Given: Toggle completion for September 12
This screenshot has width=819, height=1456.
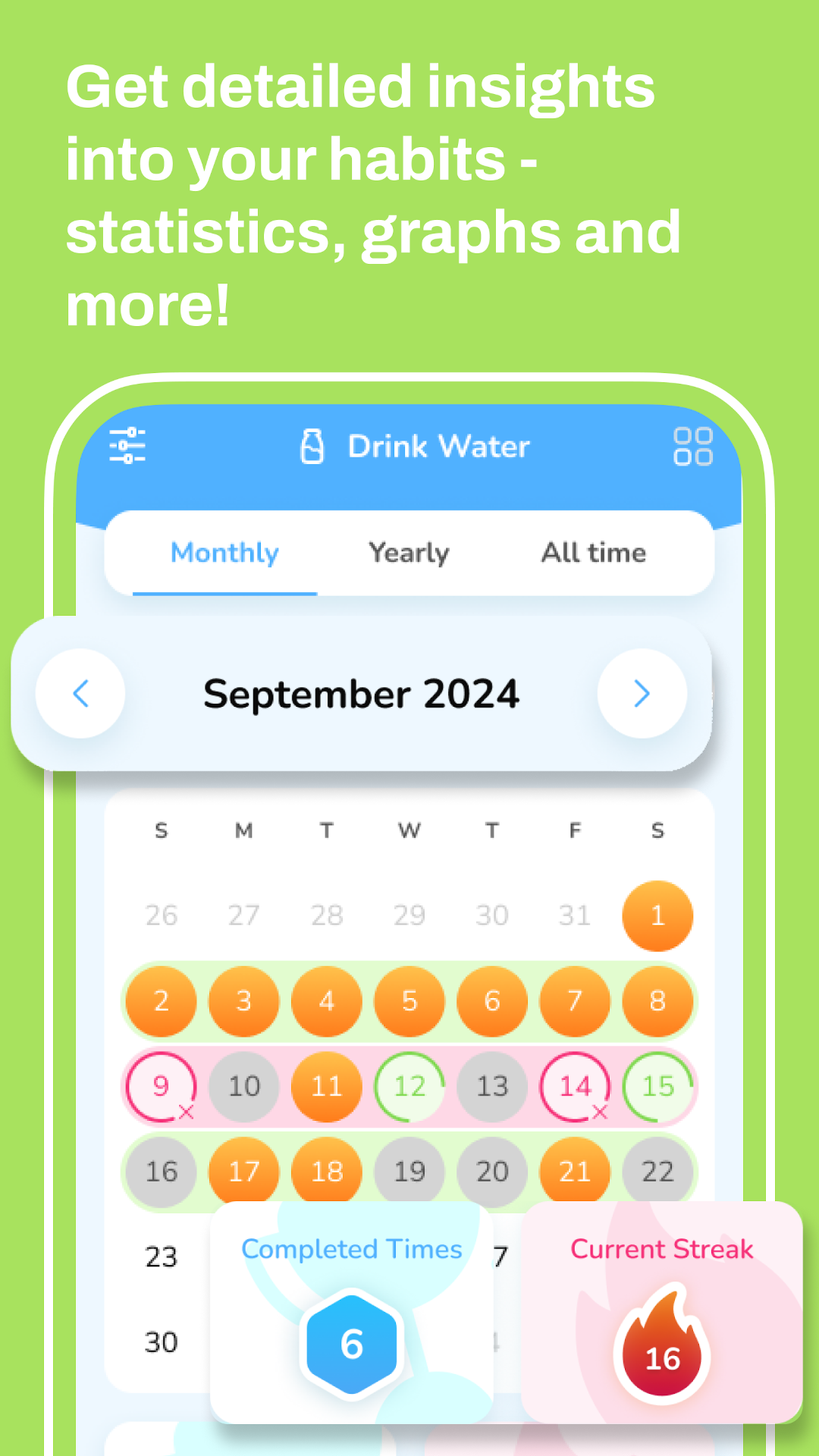Looking at the screenshot, I should pyautogui.click(x=409, y=1087).
